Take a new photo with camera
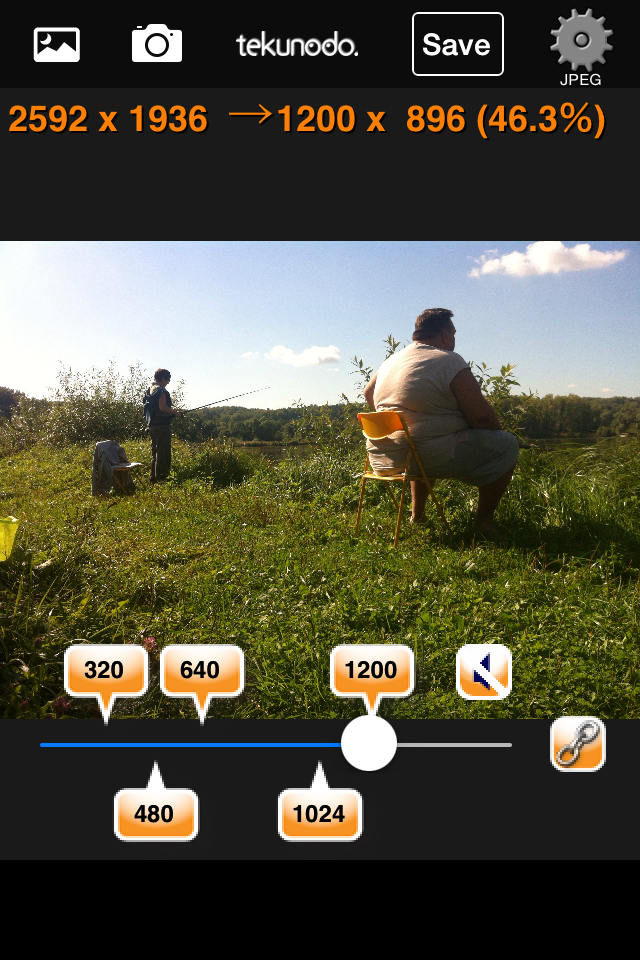 tap(157, 44)
